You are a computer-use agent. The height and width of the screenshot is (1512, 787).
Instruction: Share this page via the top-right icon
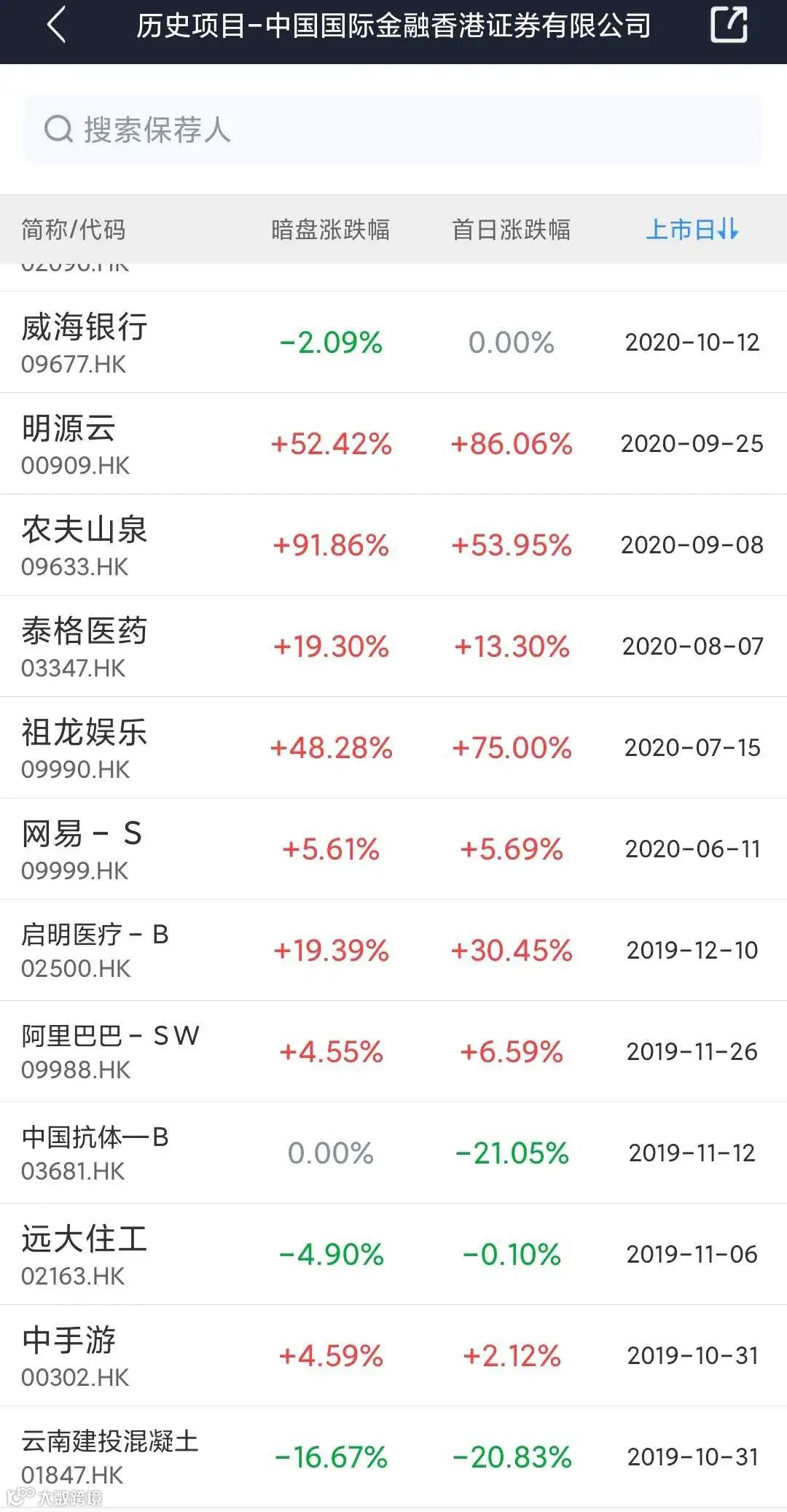(x=729, y=26)
